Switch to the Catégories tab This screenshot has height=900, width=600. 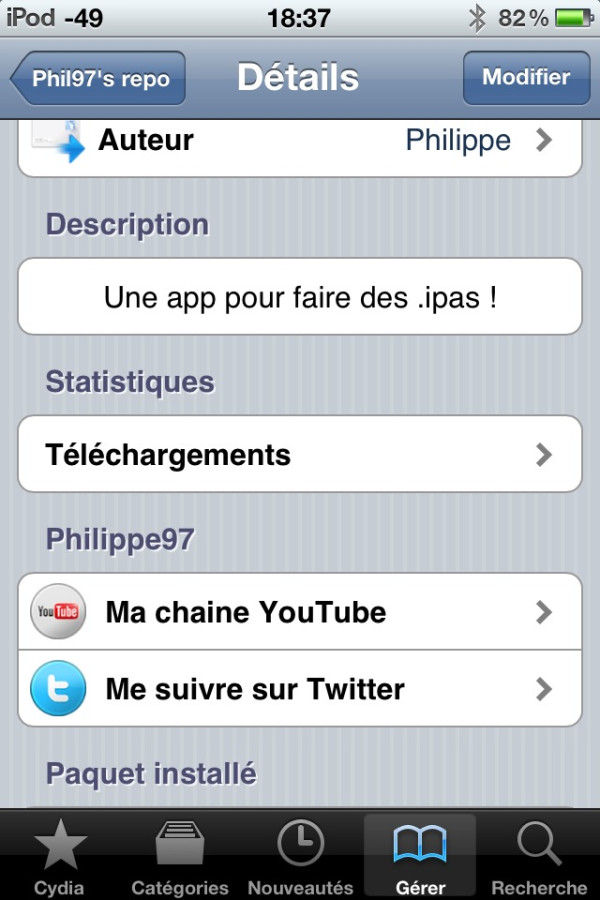click(180, 855)
